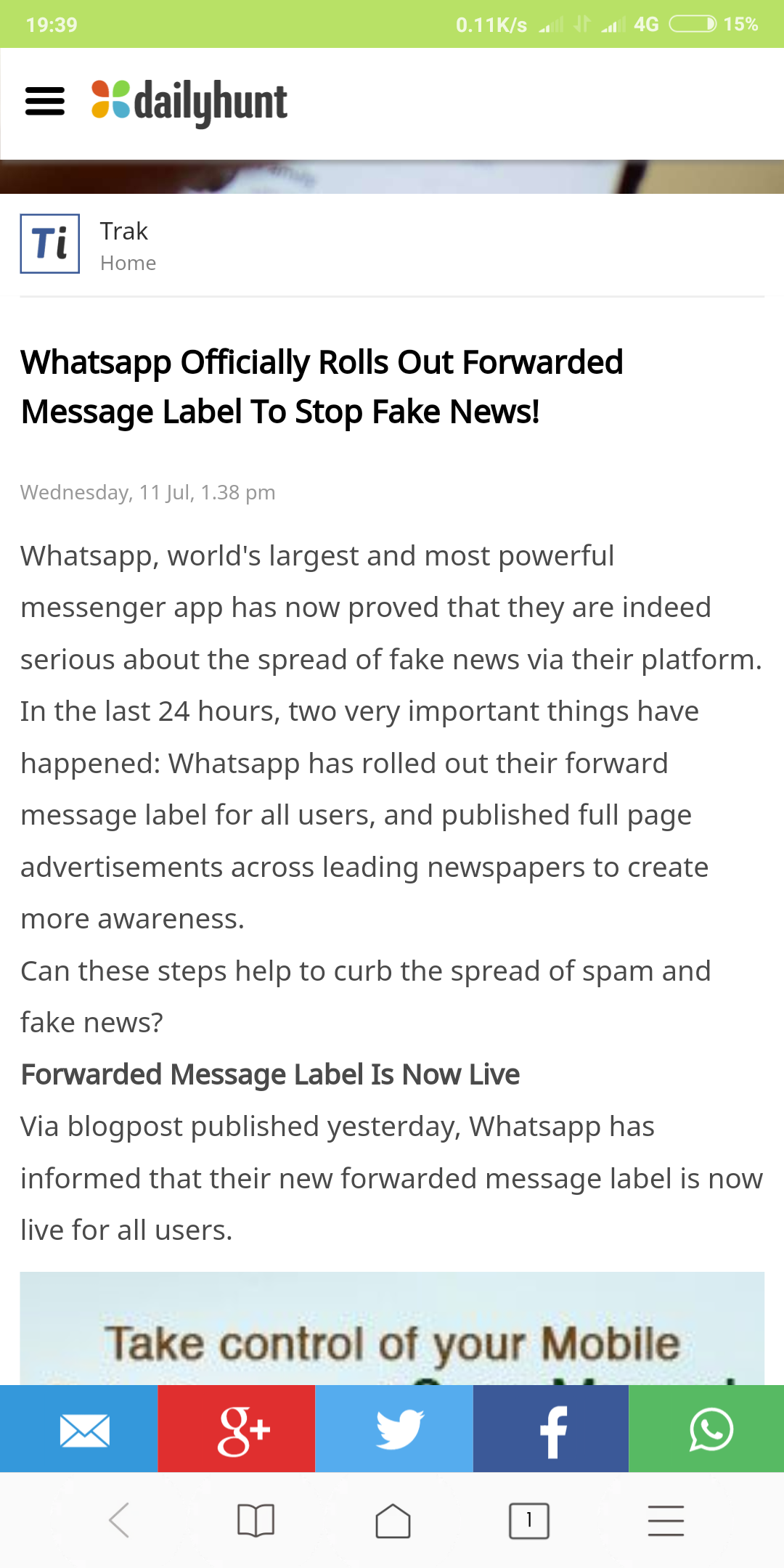Share article on WhatsApp

coord(706,1429)
